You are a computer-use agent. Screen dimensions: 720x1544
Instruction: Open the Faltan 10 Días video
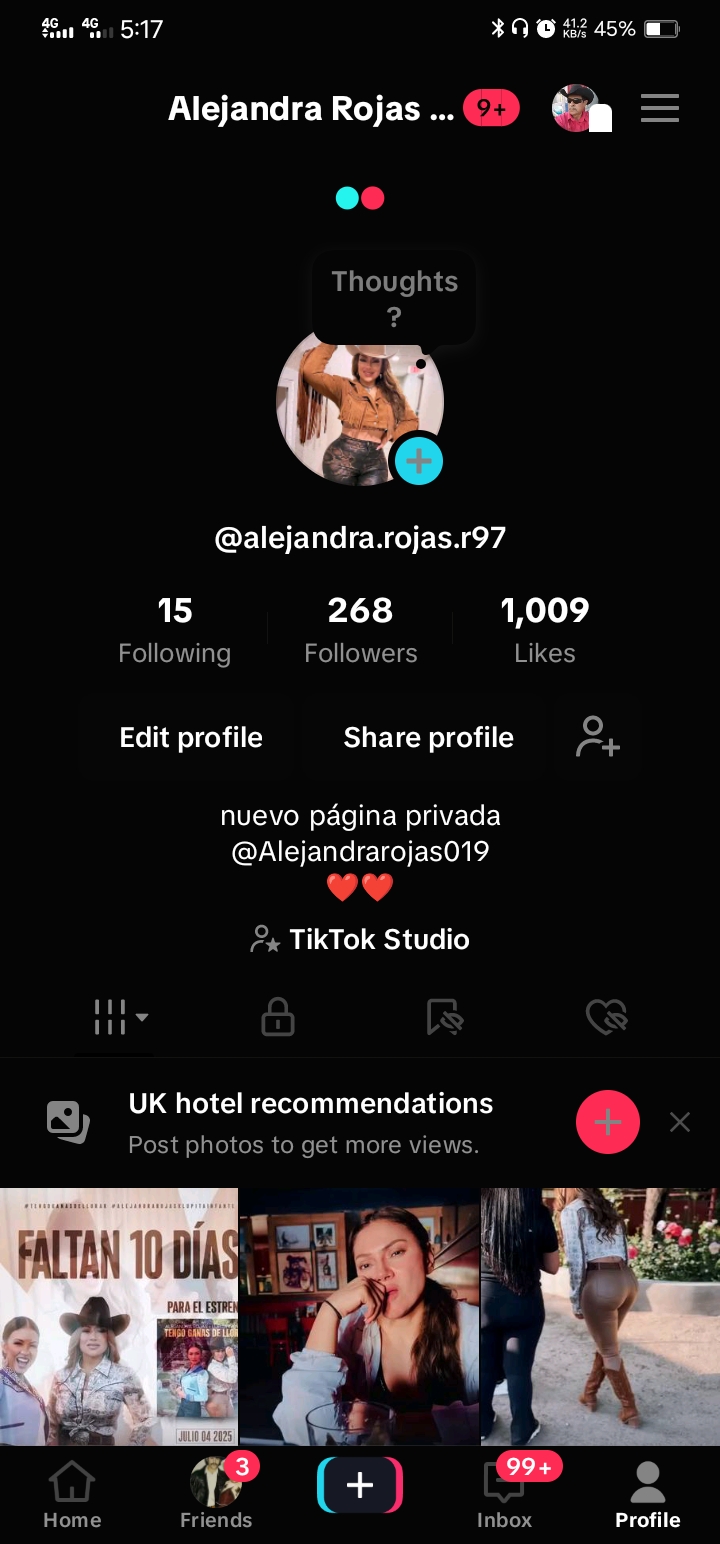119,1316
